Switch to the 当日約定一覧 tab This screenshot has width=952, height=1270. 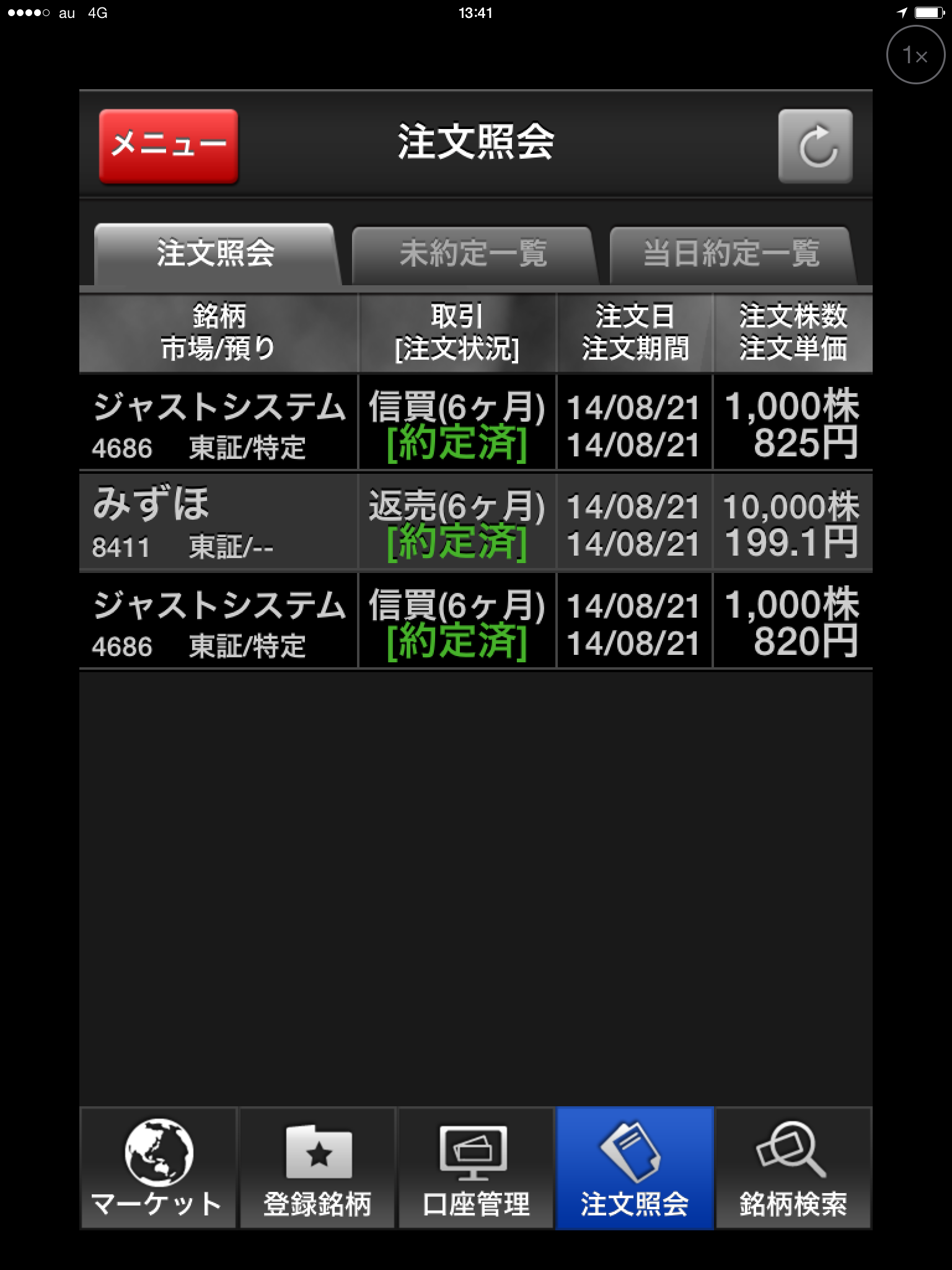point(732,254)
